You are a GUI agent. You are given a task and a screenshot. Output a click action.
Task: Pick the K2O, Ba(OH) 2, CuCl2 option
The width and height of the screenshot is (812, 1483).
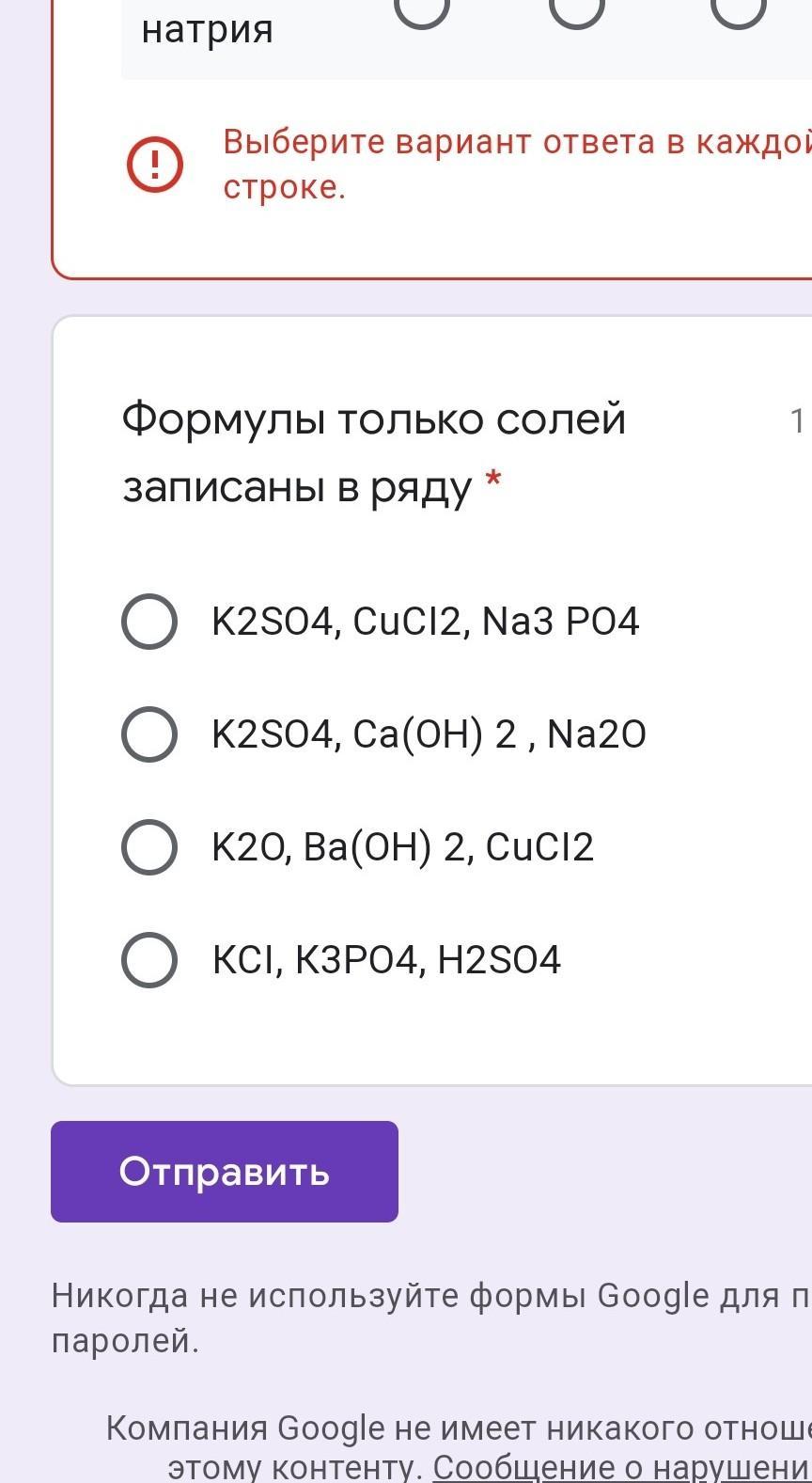(x=149, y=847)
